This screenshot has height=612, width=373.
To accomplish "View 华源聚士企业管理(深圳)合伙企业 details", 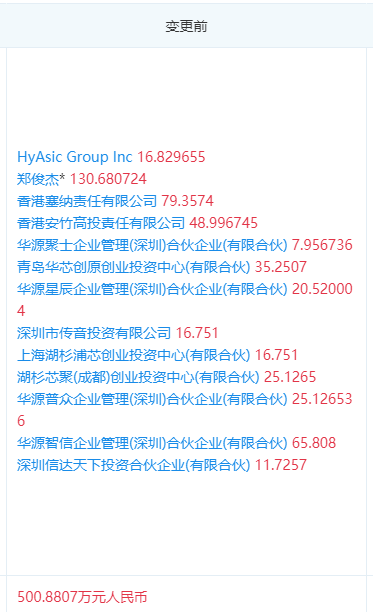I will tap(152, 245).
